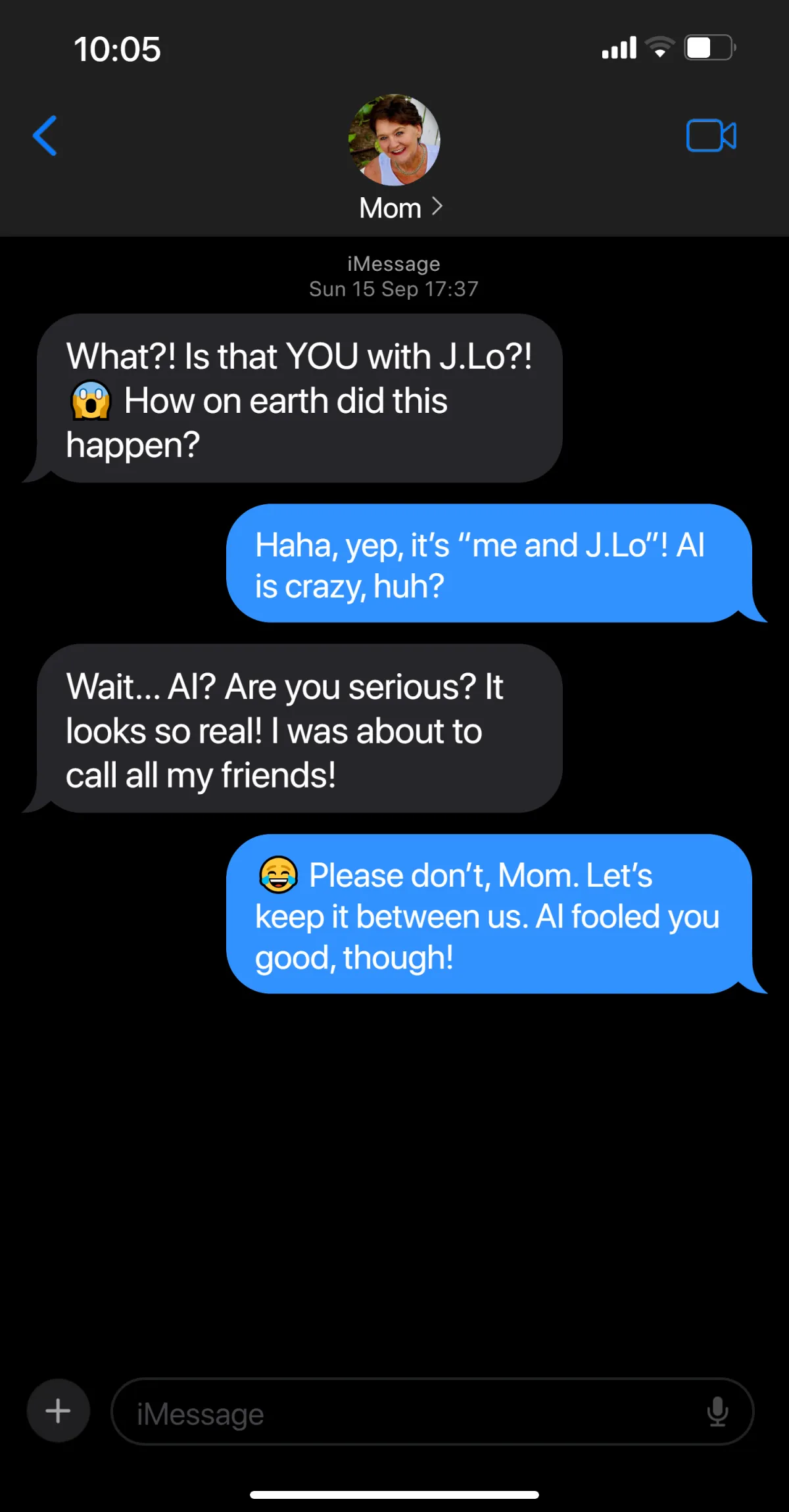
Task: Record an audio message with the microphone
Action: [x=717, y=1411]
